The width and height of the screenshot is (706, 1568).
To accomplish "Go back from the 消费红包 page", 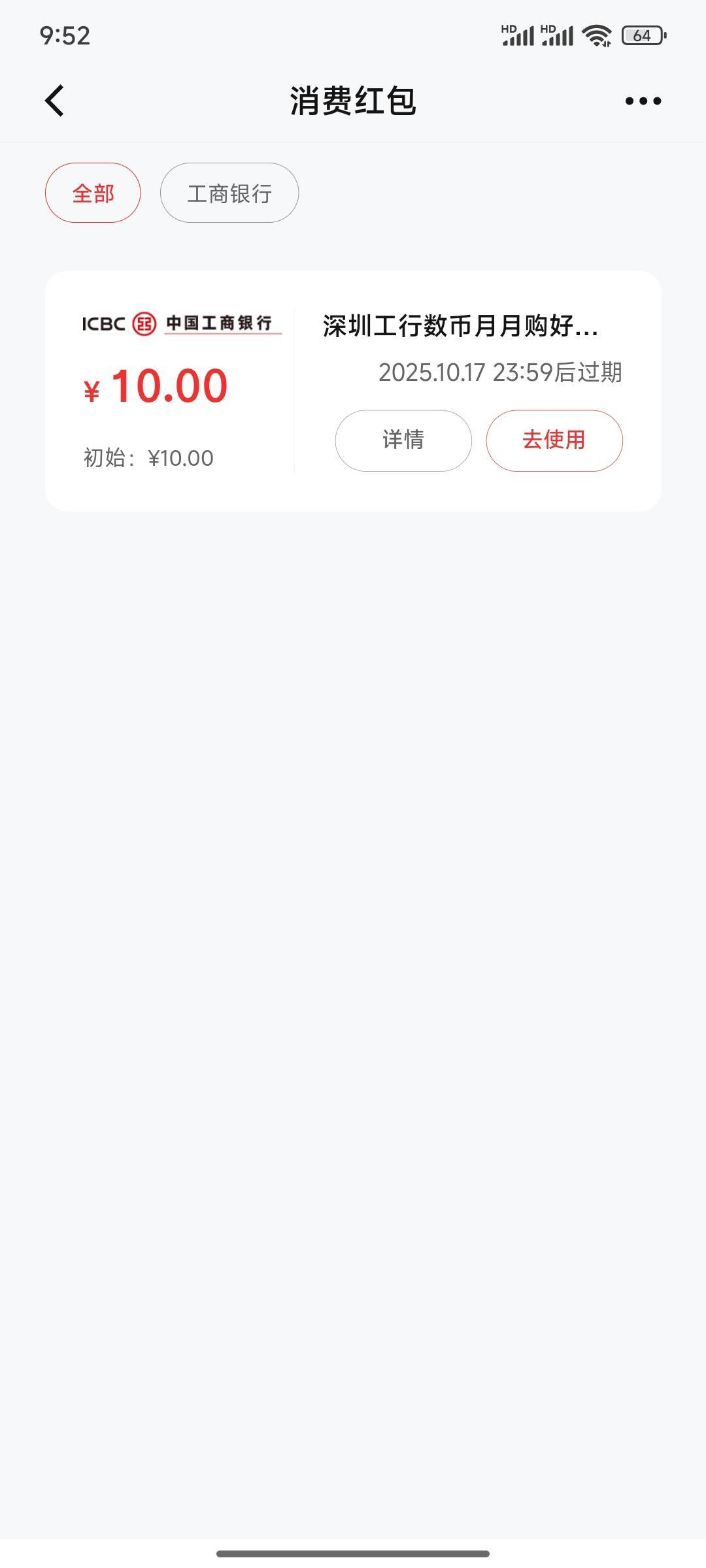I will [x=55, y=101].
